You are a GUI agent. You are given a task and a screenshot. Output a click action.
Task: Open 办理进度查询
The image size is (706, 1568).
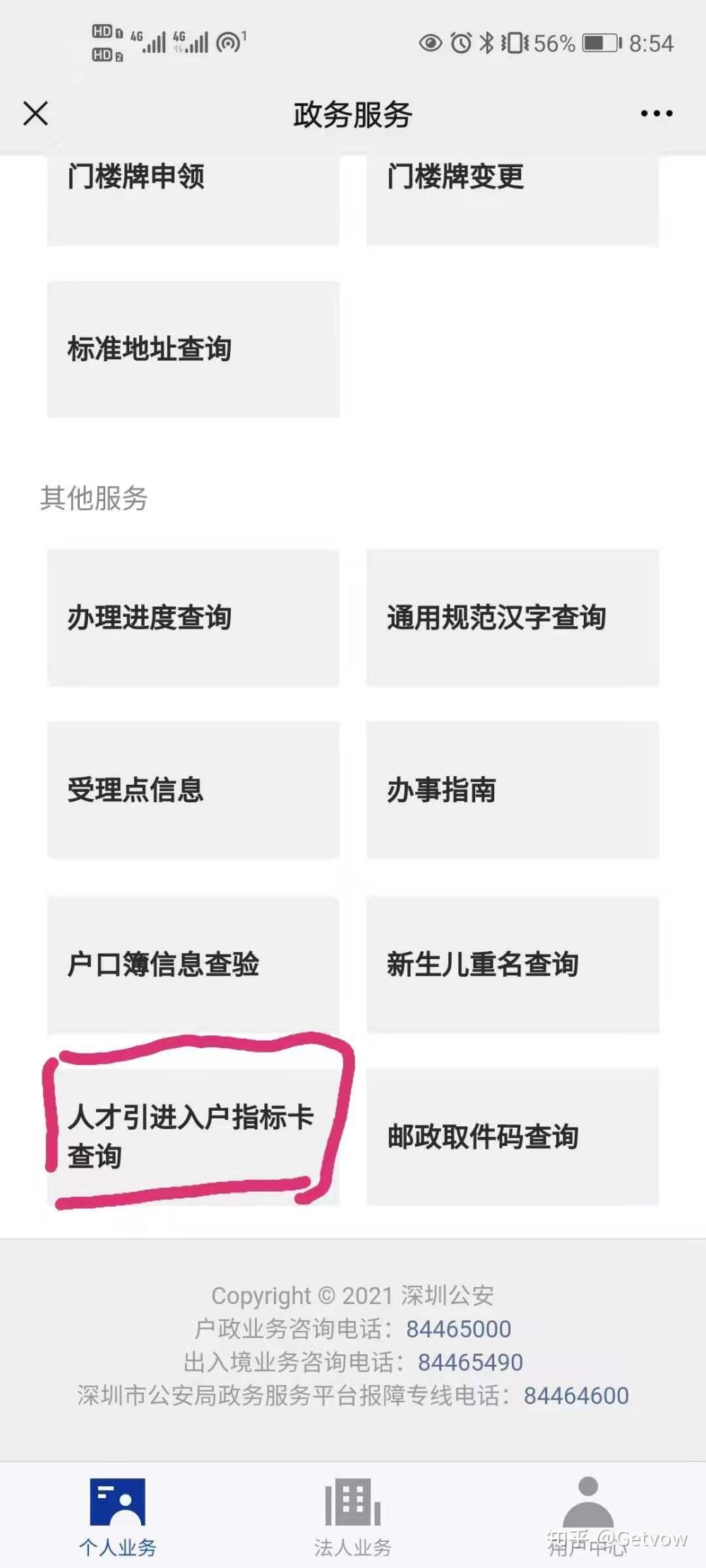193,617
